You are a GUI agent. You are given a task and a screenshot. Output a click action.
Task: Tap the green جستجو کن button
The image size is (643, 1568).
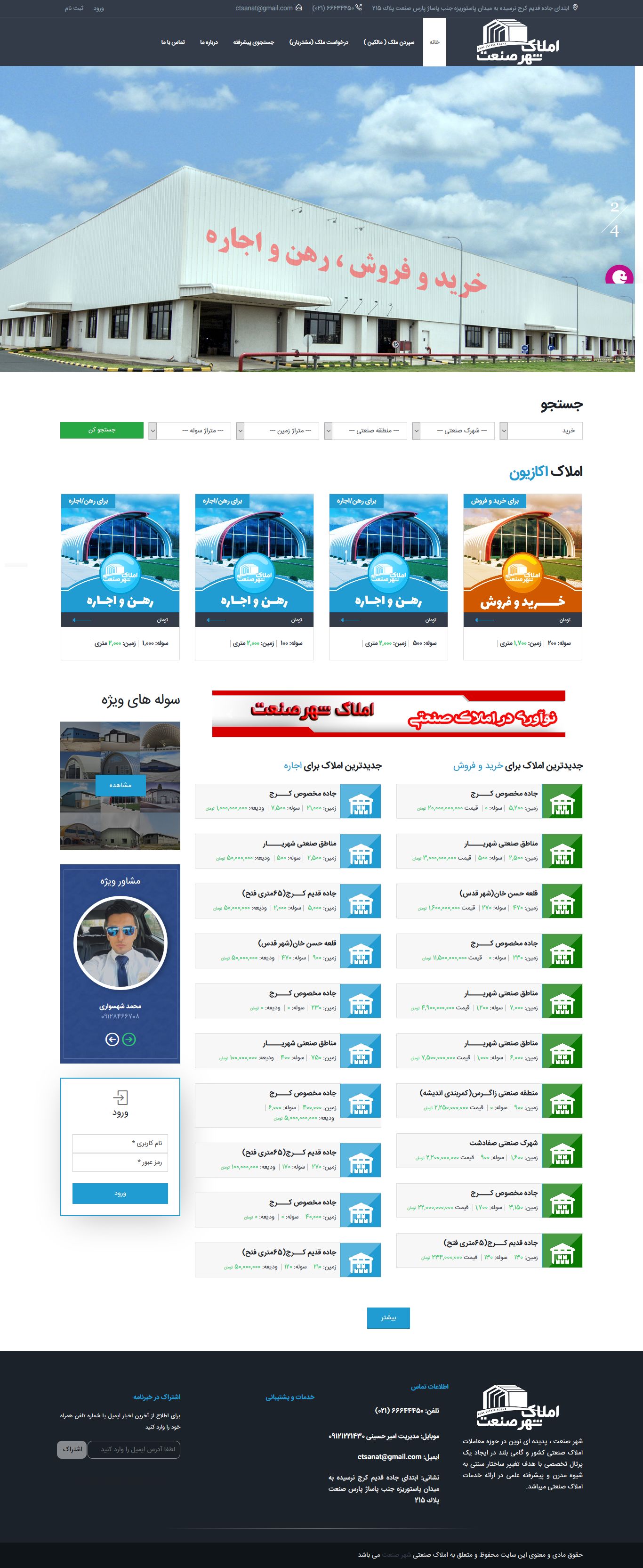tap(102, 430)
